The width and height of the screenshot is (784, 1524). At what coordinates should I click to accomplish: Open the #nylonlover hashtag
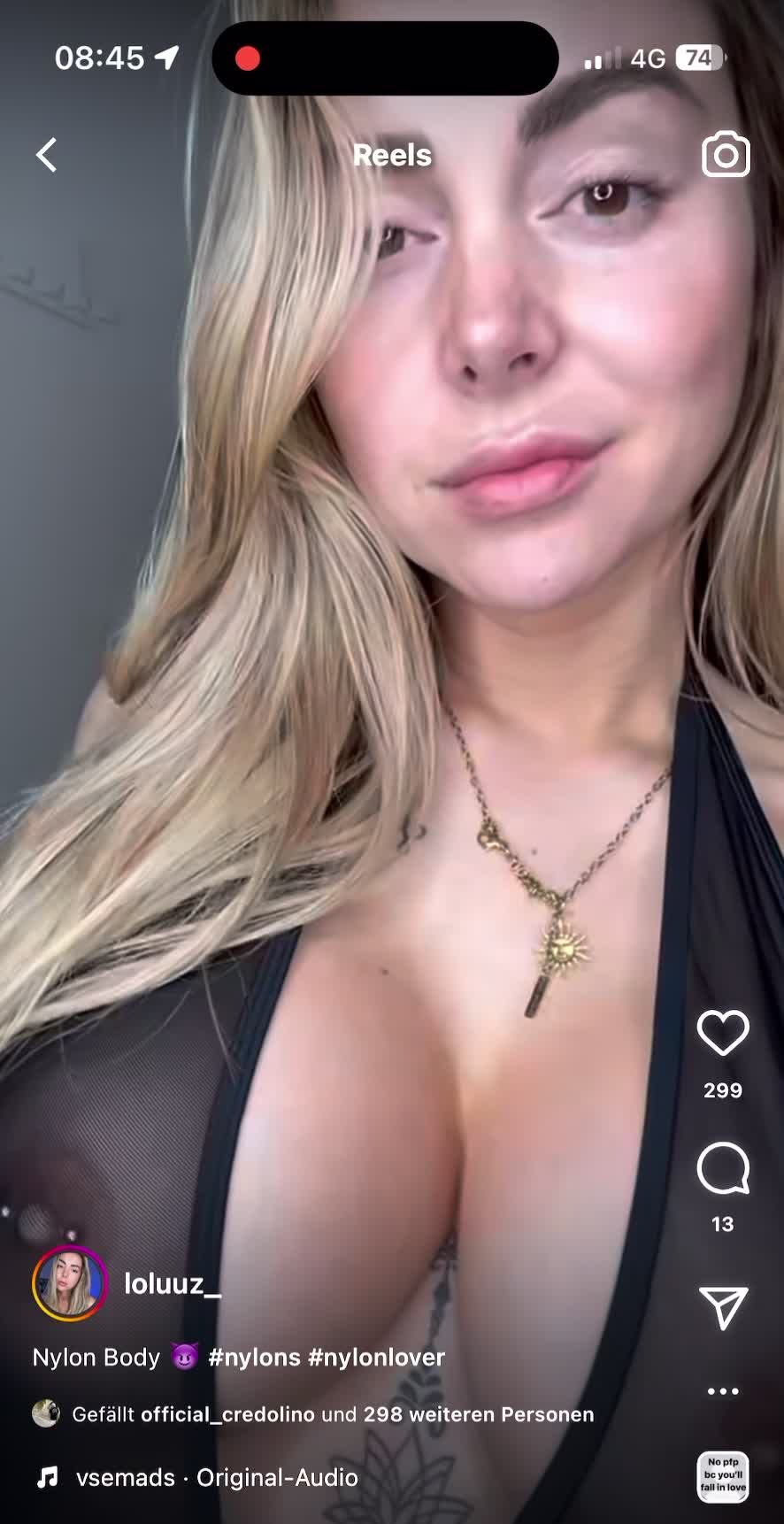tap(376, 1357)
